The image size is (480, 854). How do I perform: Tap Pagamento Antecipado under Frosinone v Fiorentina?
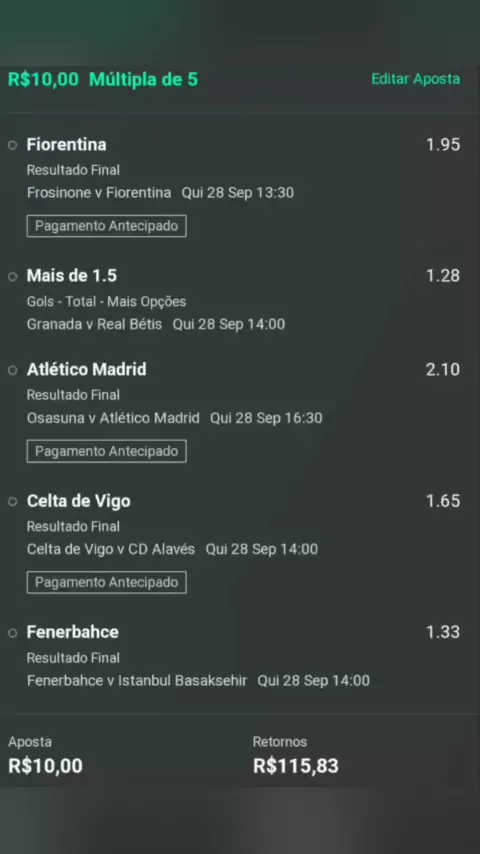[106, 226]
